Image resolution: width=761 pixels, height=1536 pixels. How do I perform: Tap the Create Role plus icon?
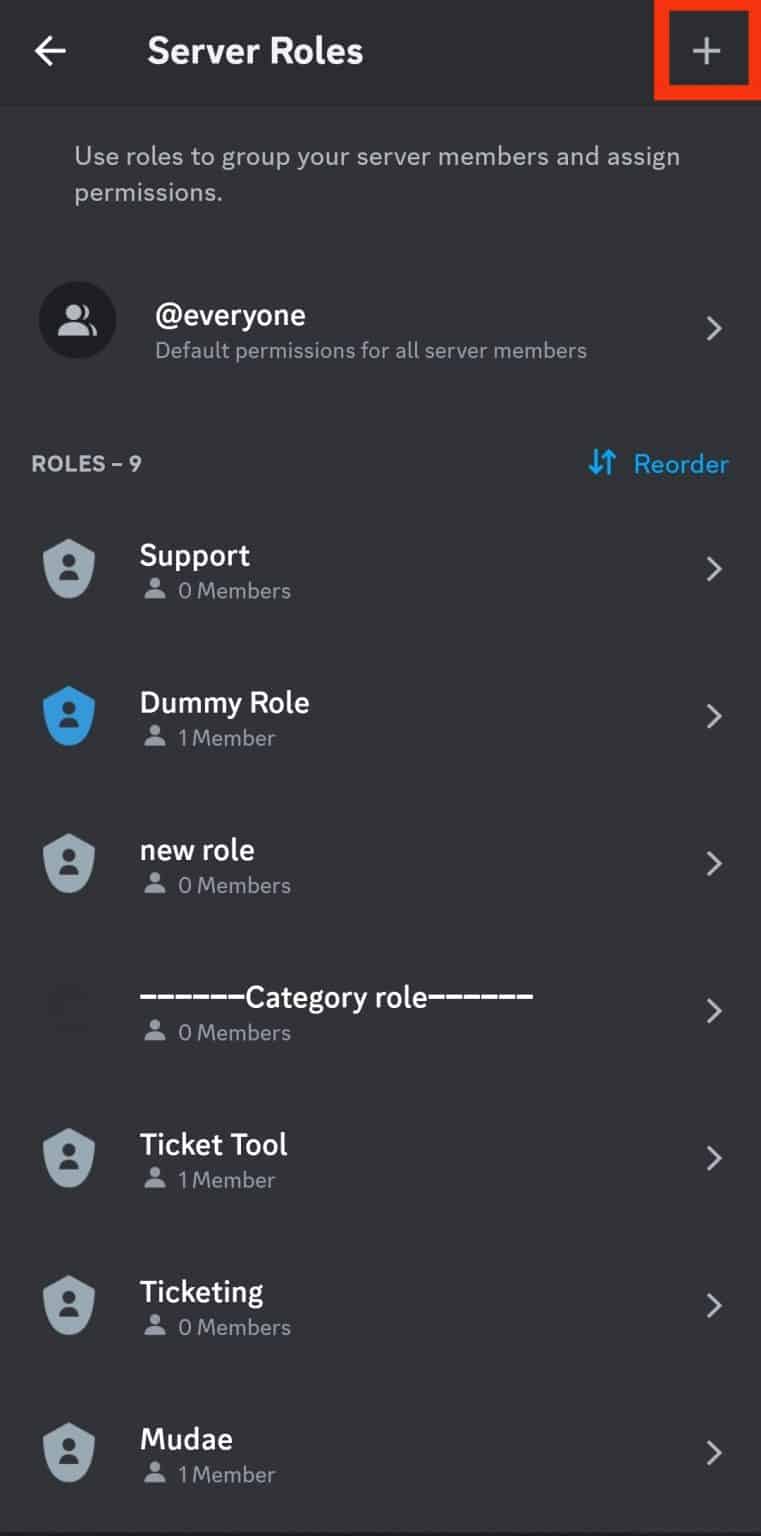point(706,51)
